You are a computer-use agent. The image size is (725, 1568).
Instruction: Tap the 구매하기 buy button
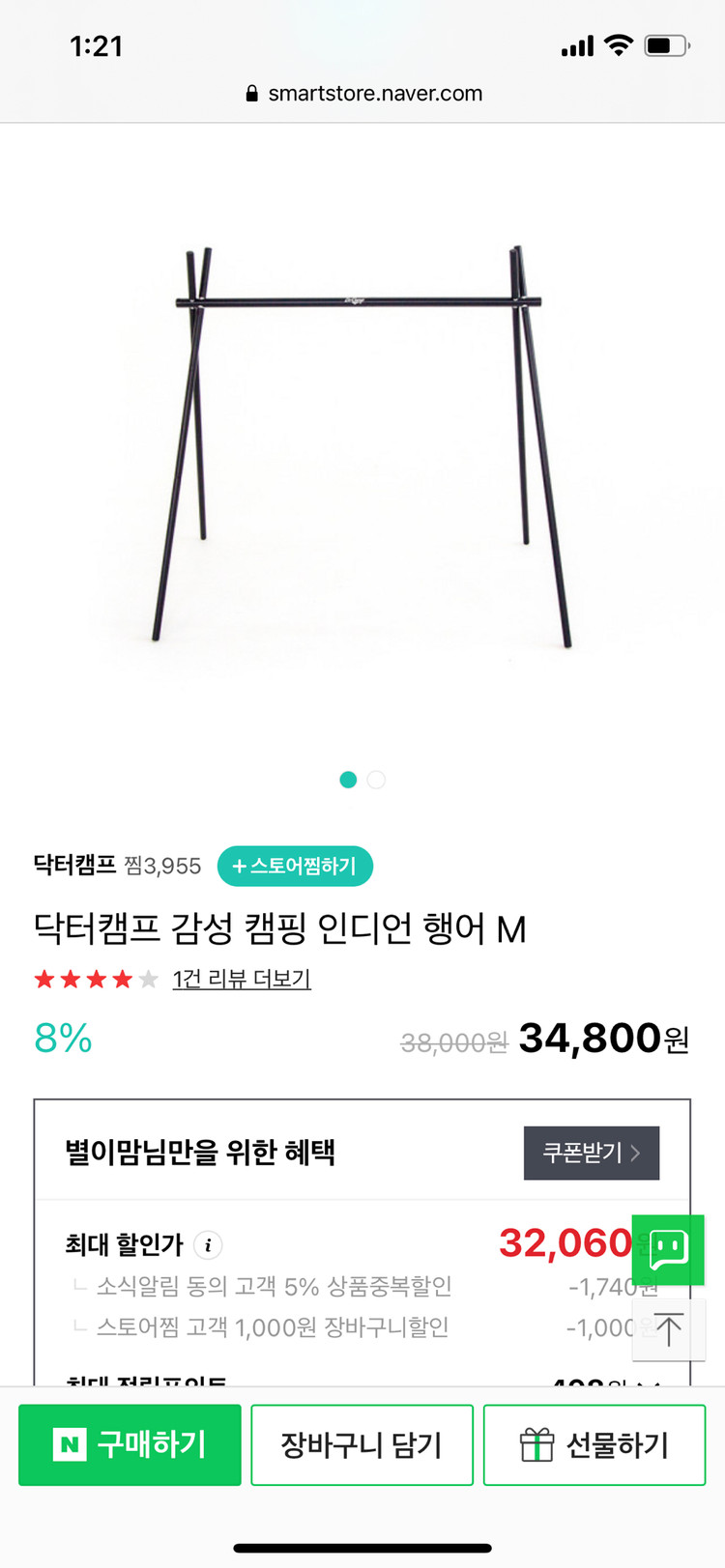click(x=130, y=1444)
